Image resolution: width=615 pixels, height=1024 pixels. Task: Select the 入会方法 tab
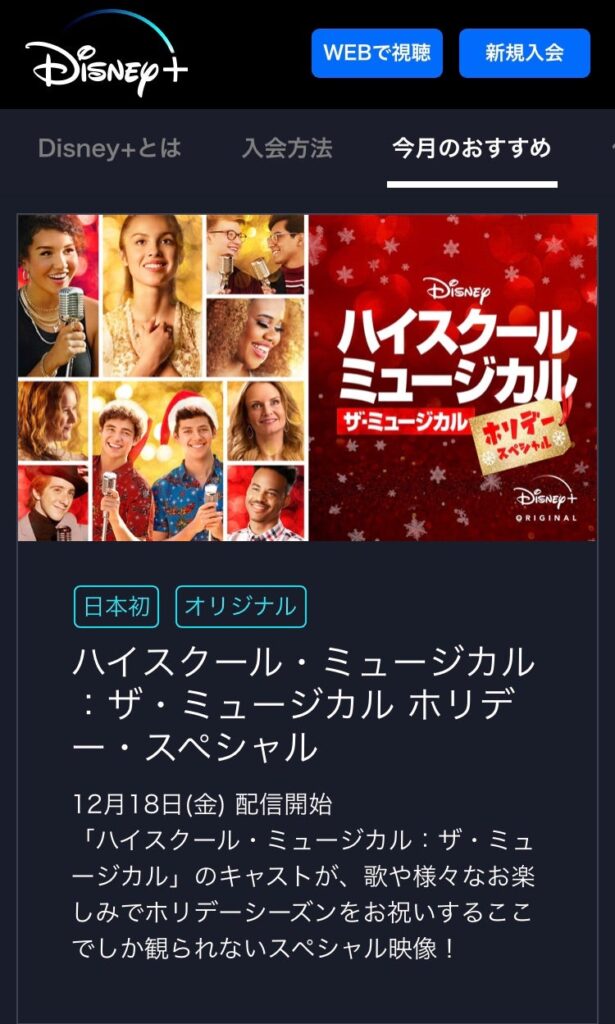pos(287,149)
